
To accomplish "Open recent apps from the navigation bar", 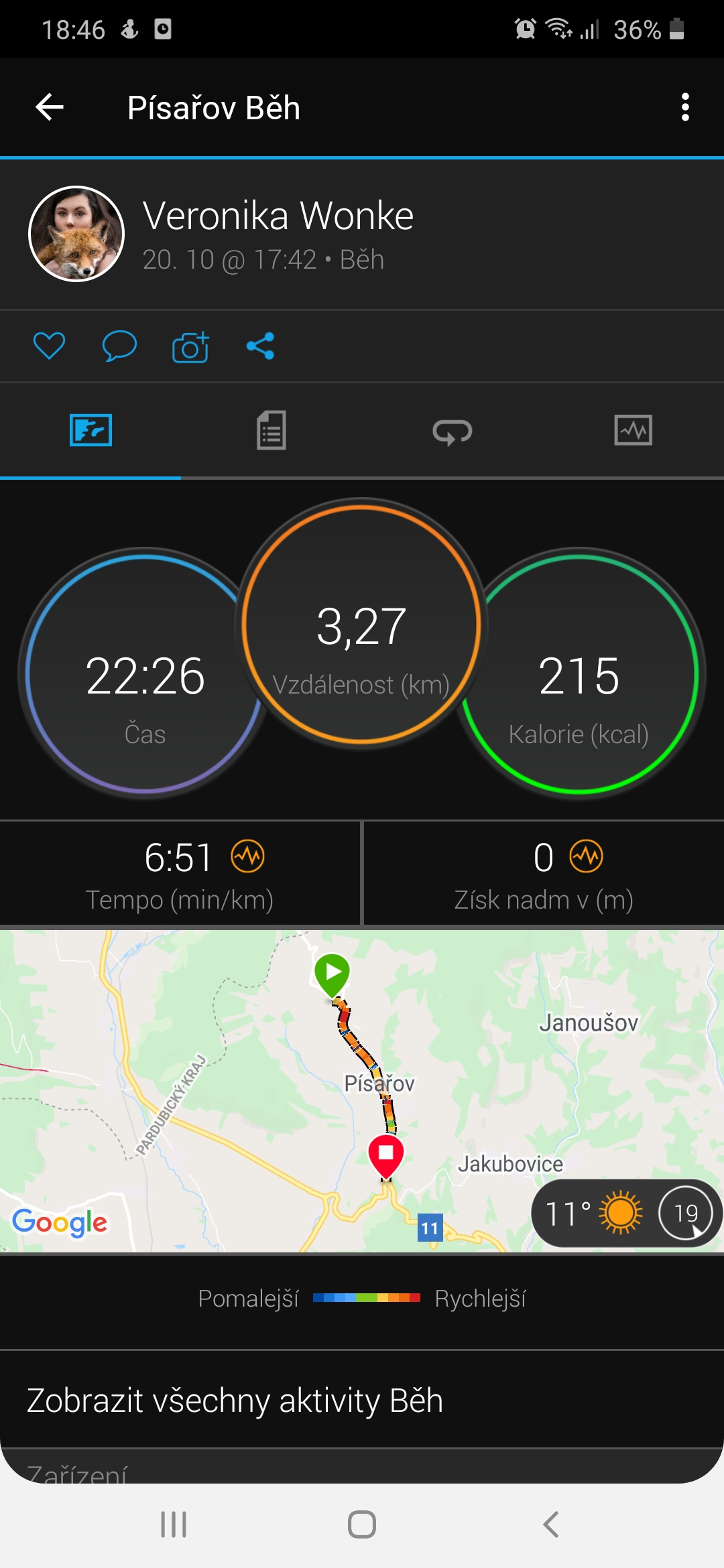I will click(x=174, y=1524).
